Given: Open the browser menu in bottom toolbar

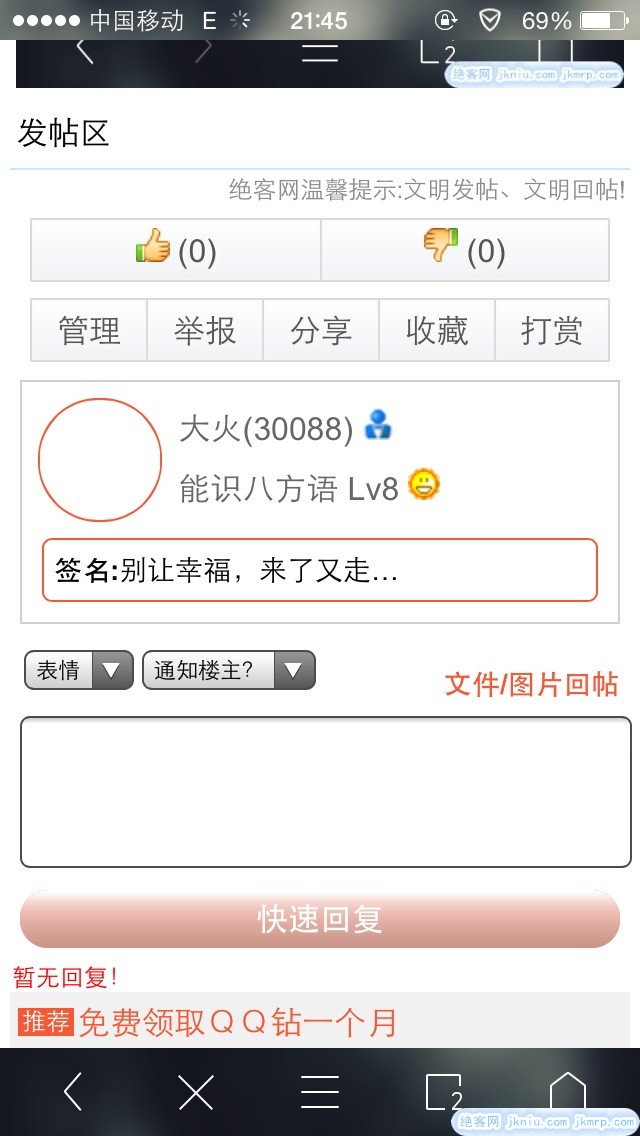Looking at the screenshot, I should (x=320, y=1092).
